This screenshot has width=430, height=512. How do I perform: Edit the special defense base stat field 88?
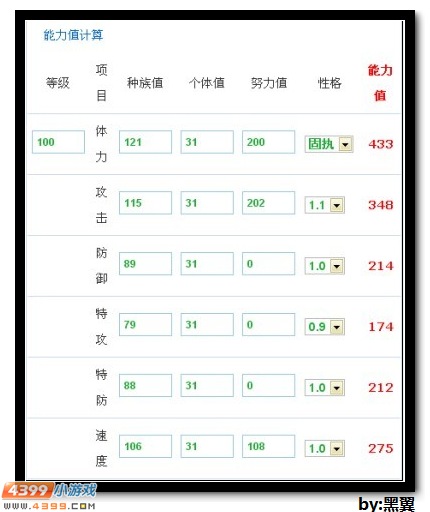coord(145,385)
